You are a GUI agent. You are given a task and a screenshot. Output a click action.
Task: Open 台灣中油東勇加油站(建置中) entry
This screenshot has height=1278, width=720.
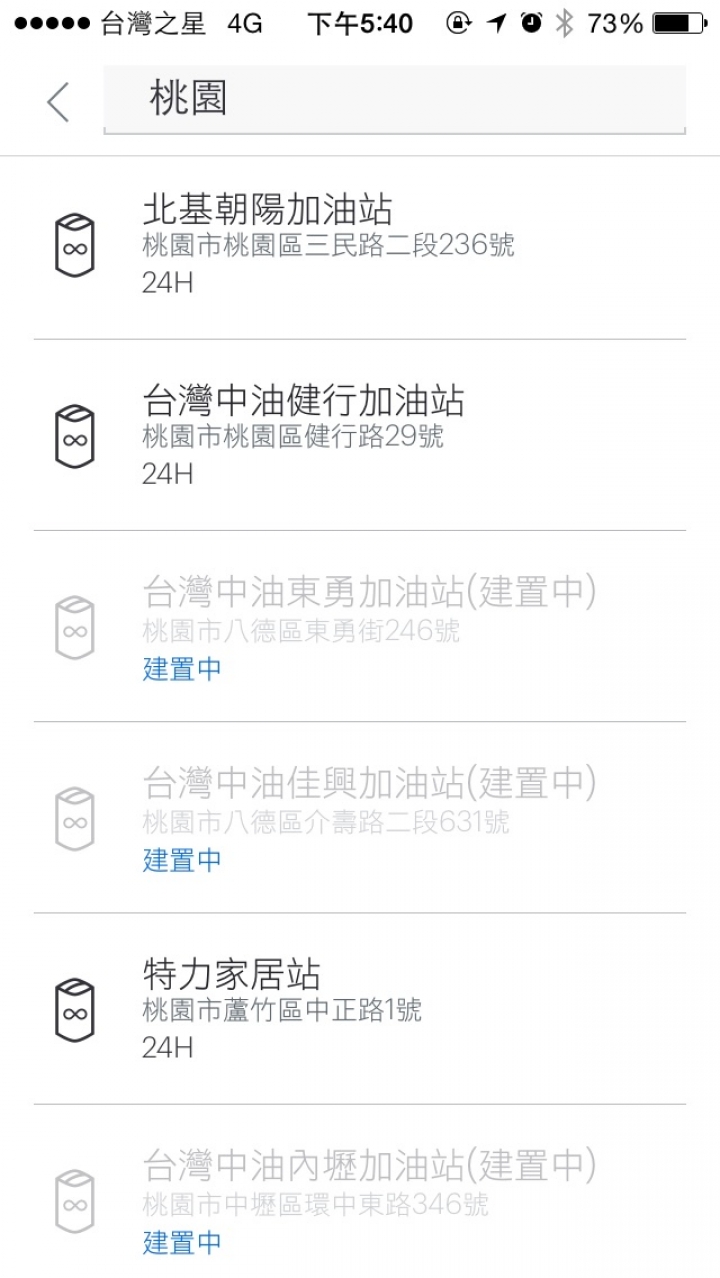coord(360,626)
